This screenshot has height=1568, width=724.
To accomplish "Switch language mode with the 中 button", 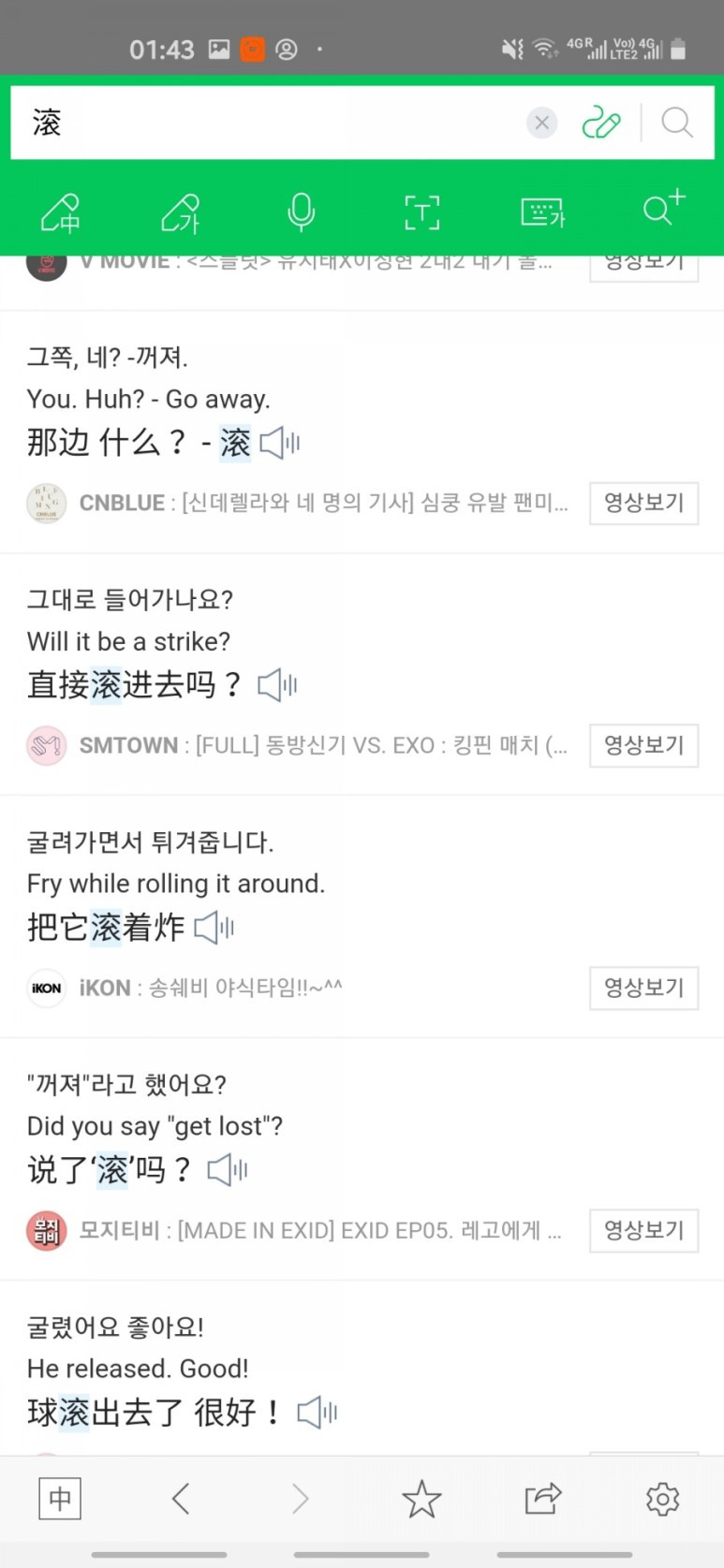I will (x=59, y=1499).
